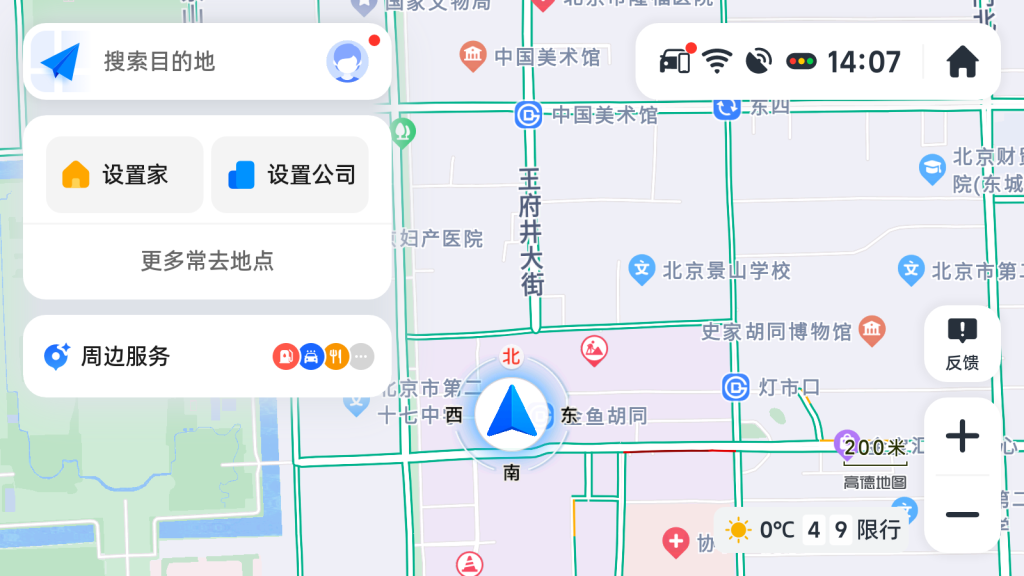Open the 反馈 feedback button
The image size is (1024, 576).
[x=962, y=344]
